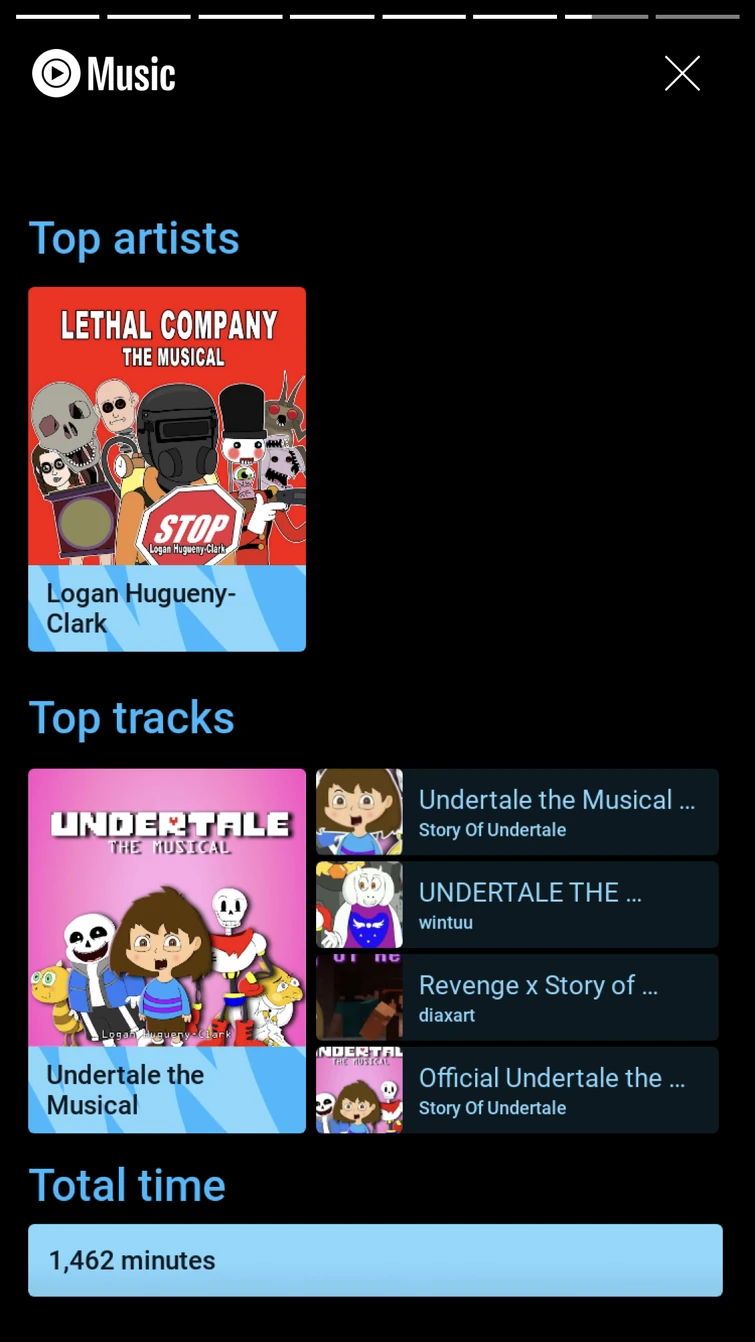Image resolution: width=755 pixels, height=1342 pixels.
Task: Open top artist Logan Hugueny-Clark card
Action: 167,469
